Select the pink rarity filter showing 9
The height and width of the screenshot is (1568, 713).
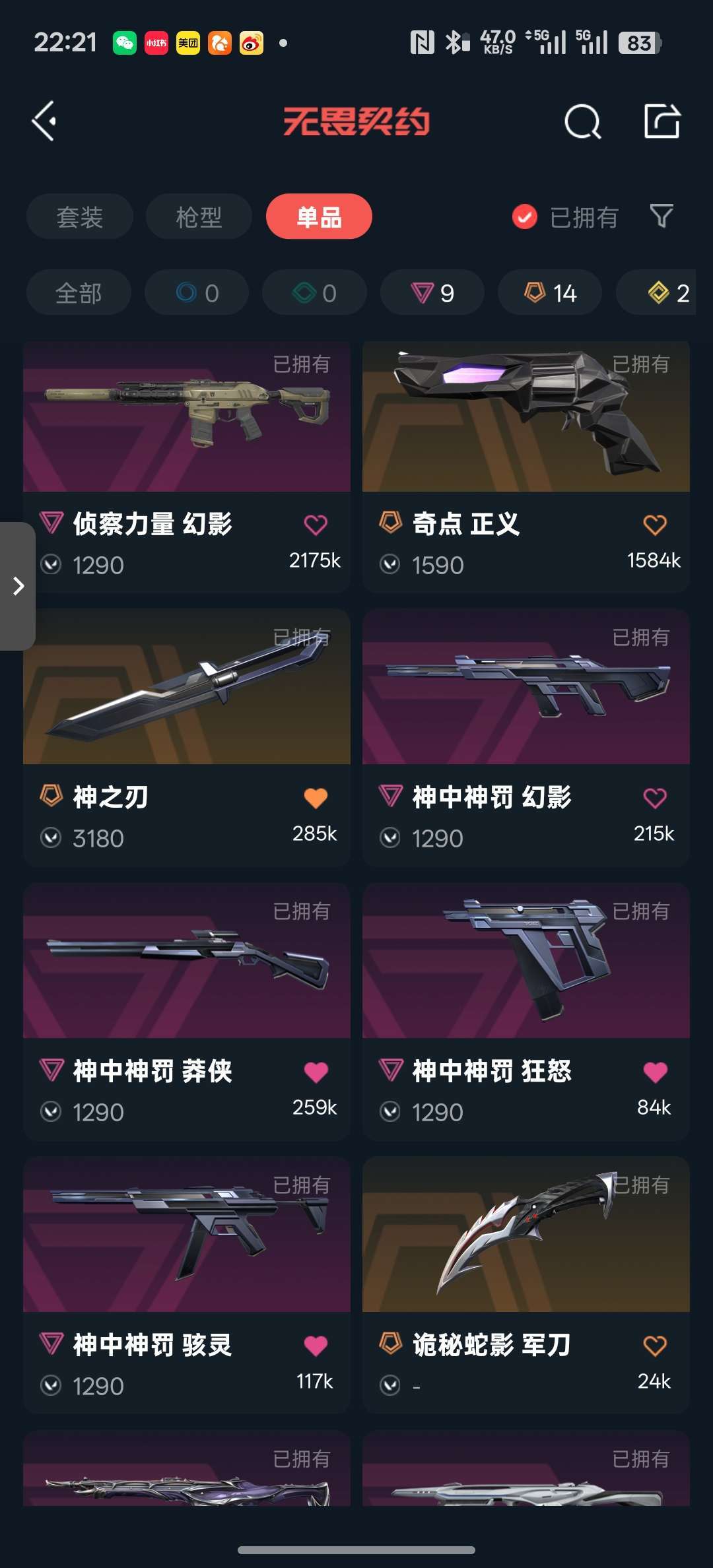(x=432, y=292)
